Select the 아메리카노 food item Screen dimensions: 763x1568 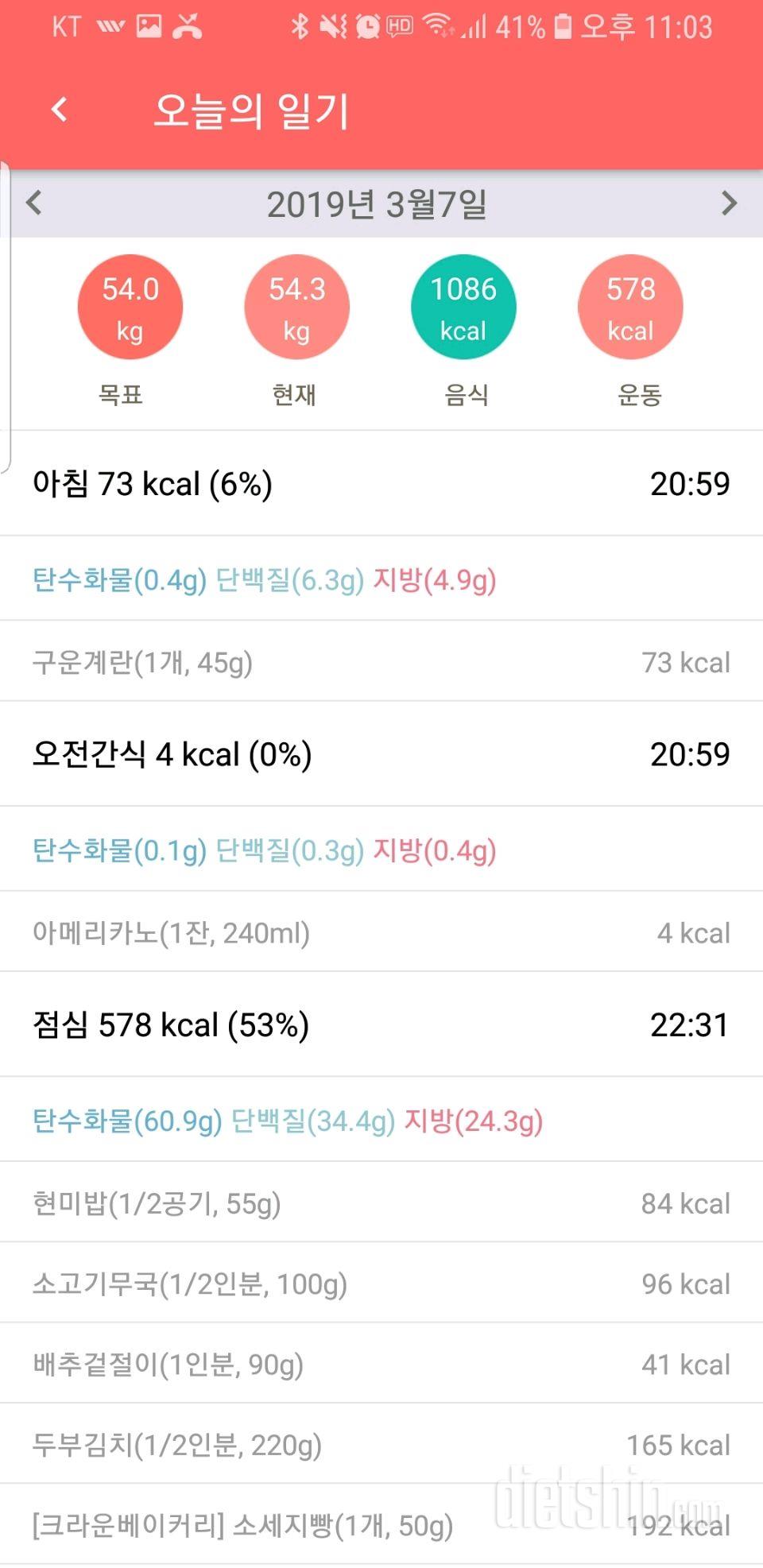coord(381,932)
